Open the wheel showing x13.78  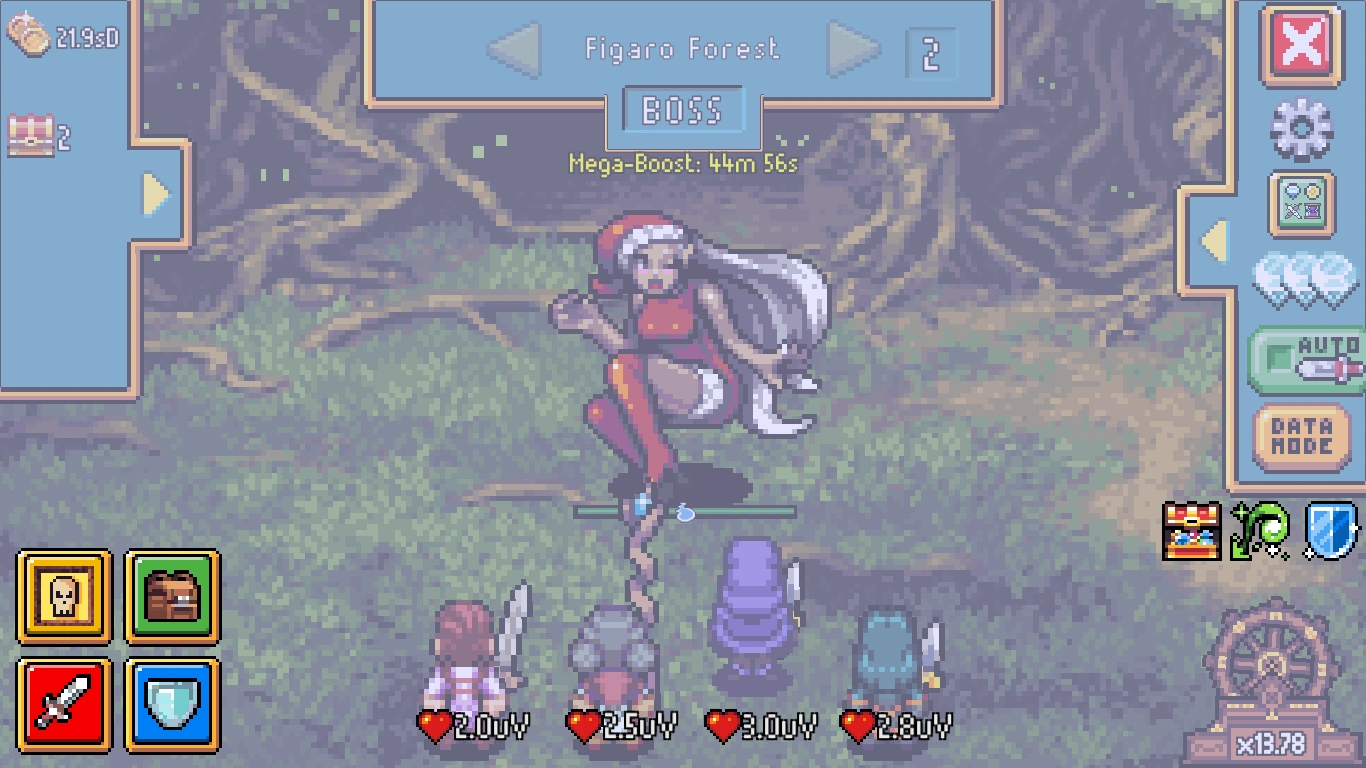(1271, 682)
